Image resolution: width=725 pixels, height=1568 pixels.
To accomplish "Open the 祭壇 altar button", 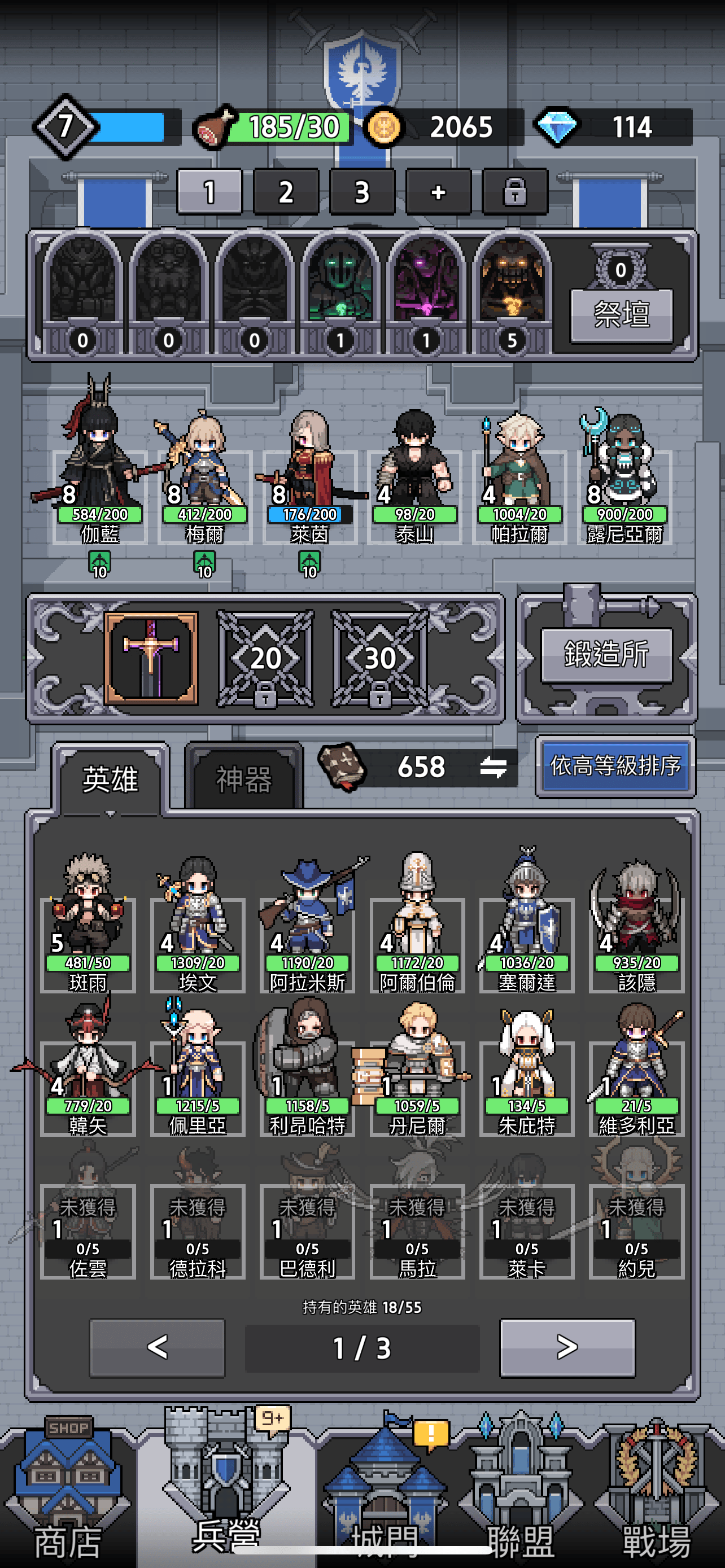I will pyautogui.click(x=622, y=316).
